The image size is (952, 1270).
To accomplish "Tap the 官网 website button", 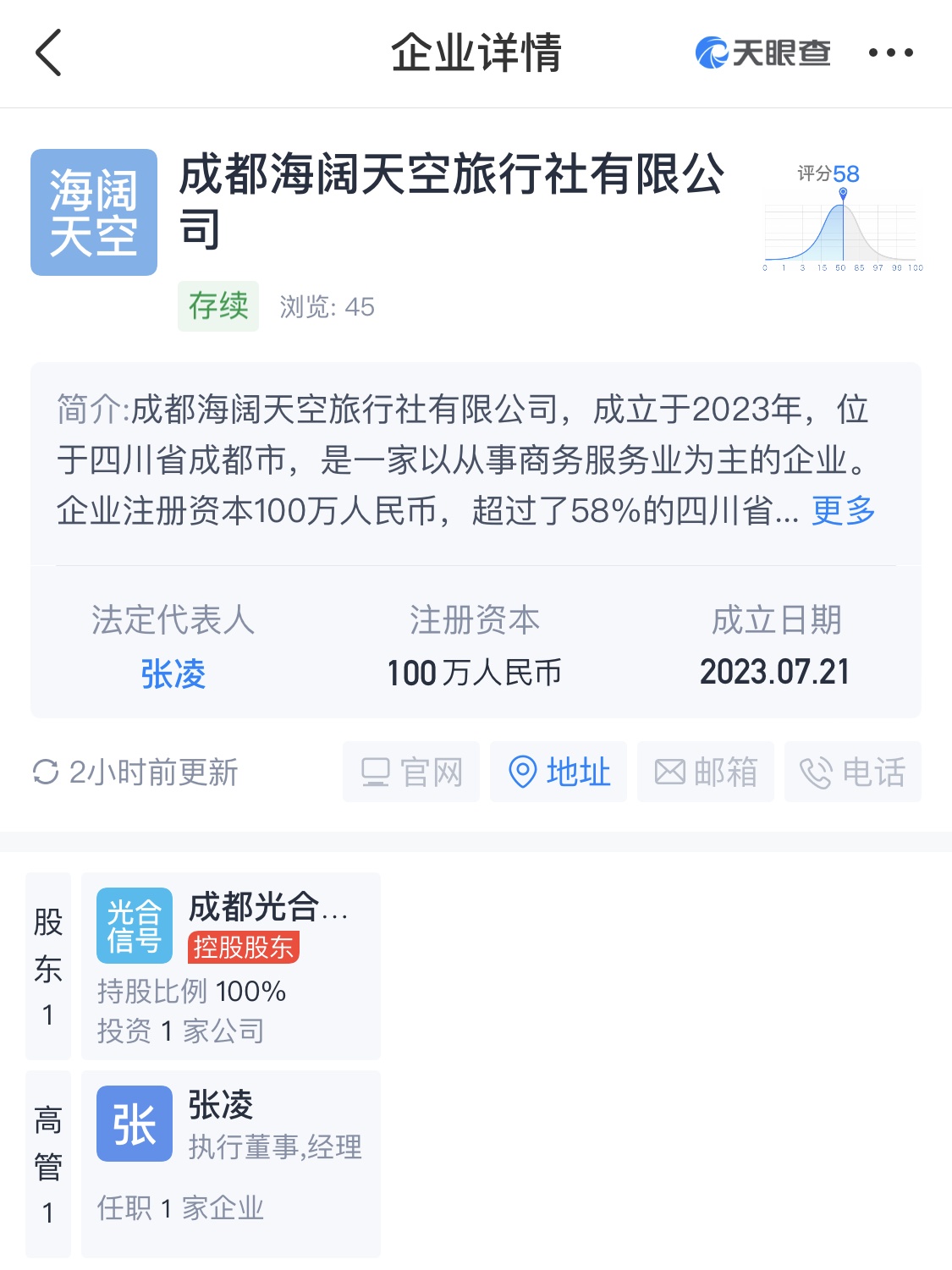I will coord(411,772).
